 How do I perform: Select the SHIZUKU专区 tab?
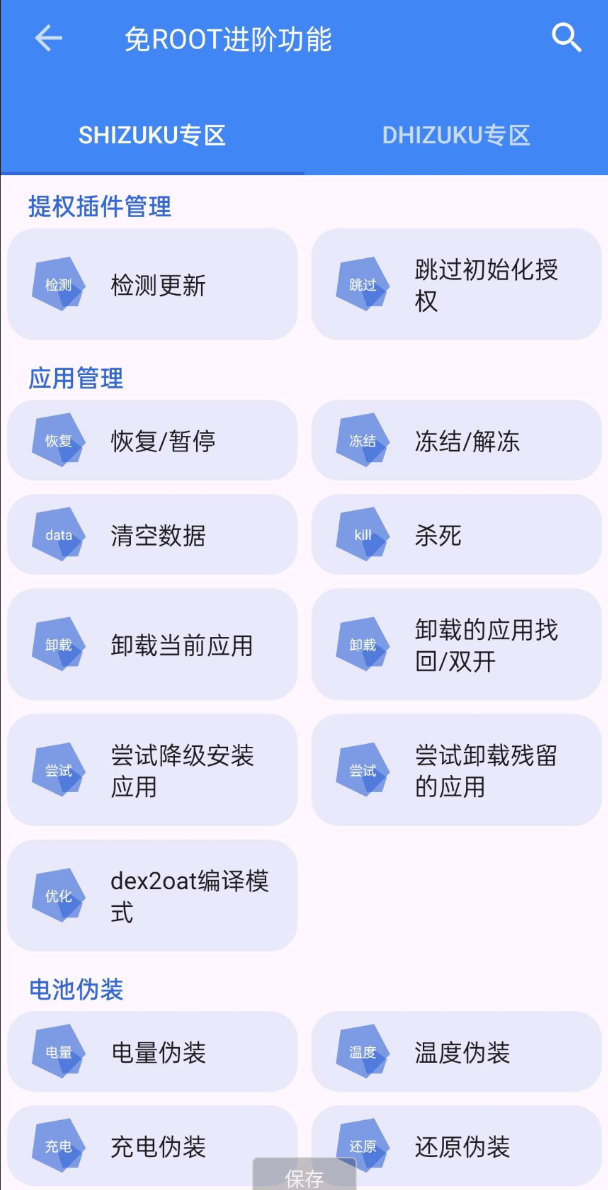pos(152,136)
